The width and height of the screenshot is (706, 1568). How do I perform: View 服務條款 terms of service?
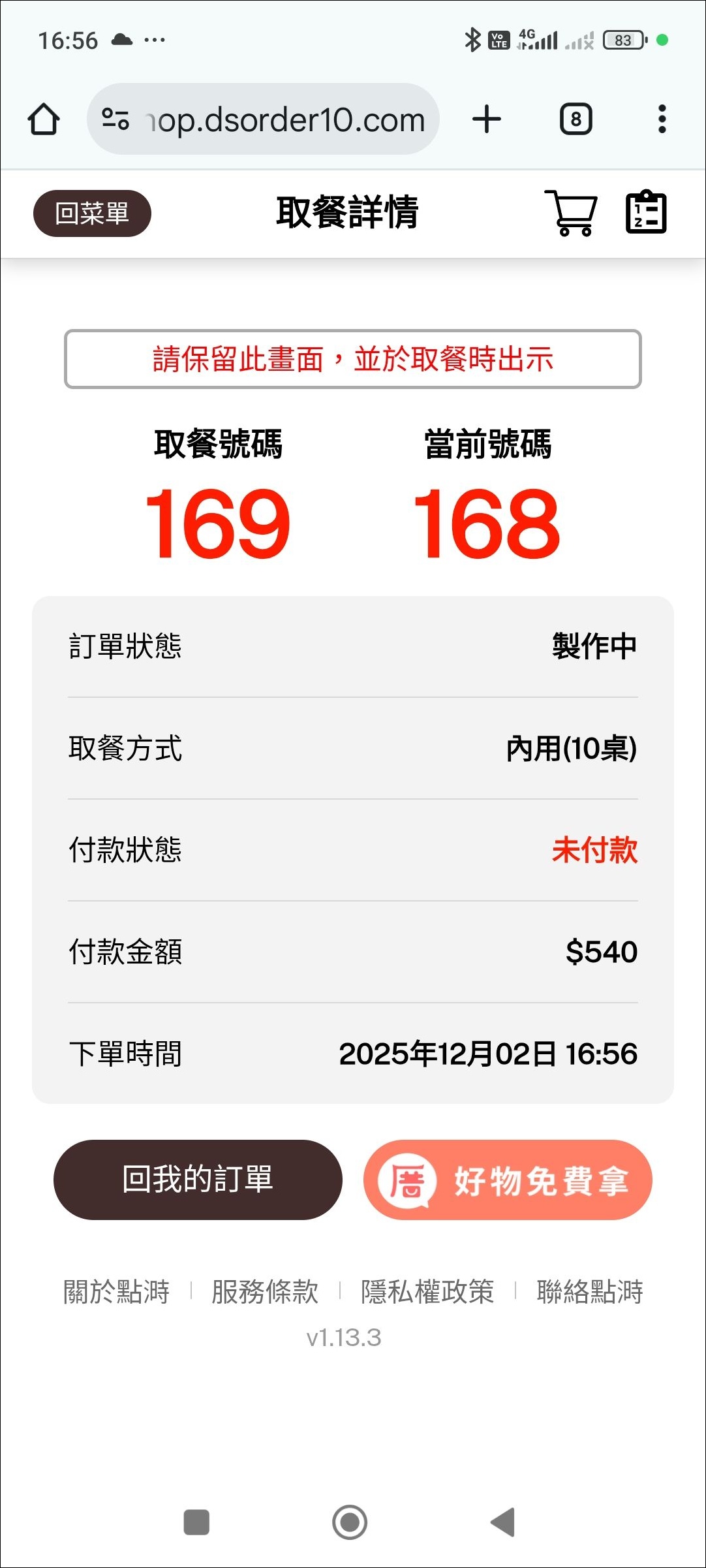265,1291
